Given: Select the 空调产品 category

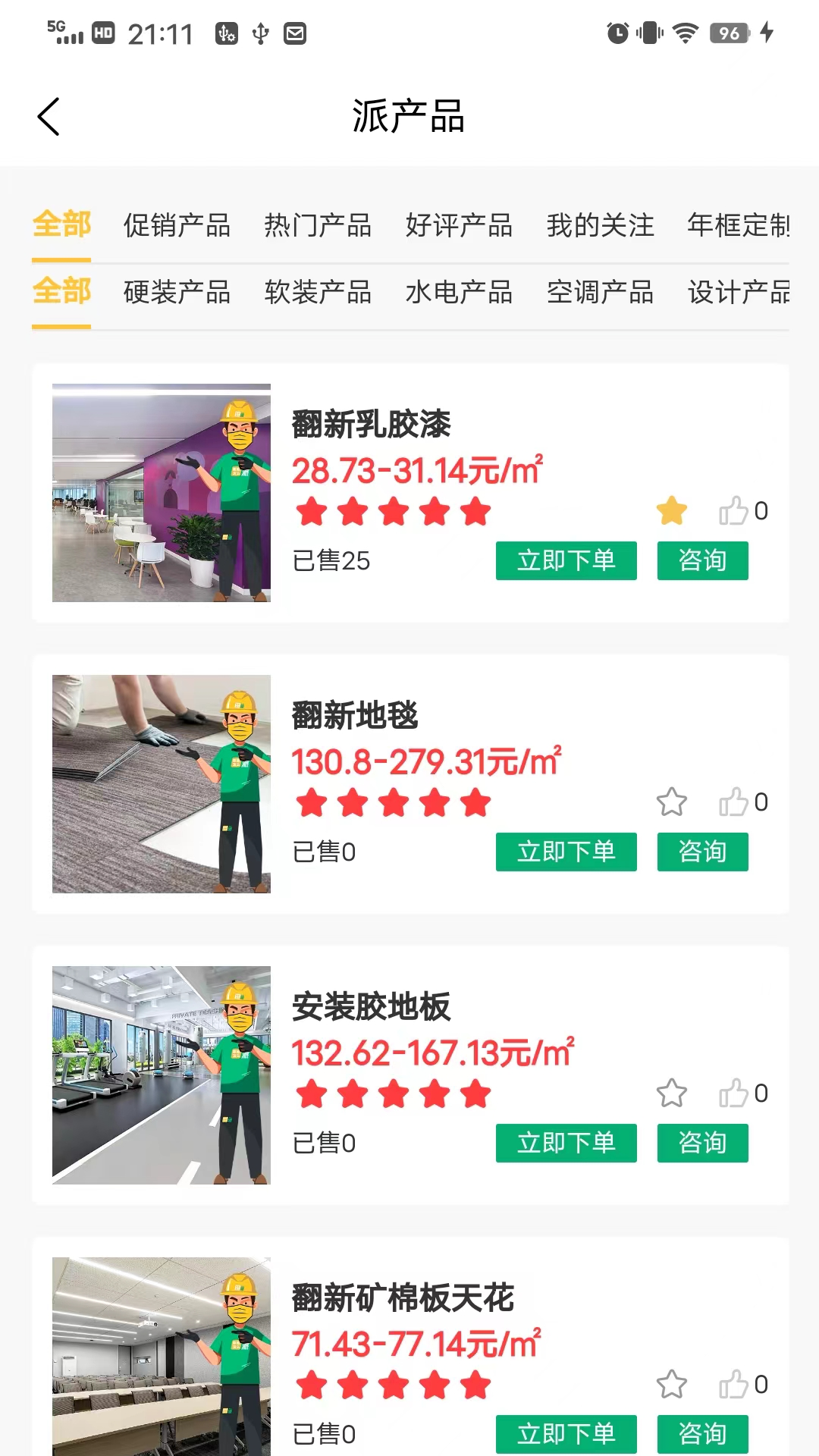Looking at the screenshot, I should pos(600,293).
